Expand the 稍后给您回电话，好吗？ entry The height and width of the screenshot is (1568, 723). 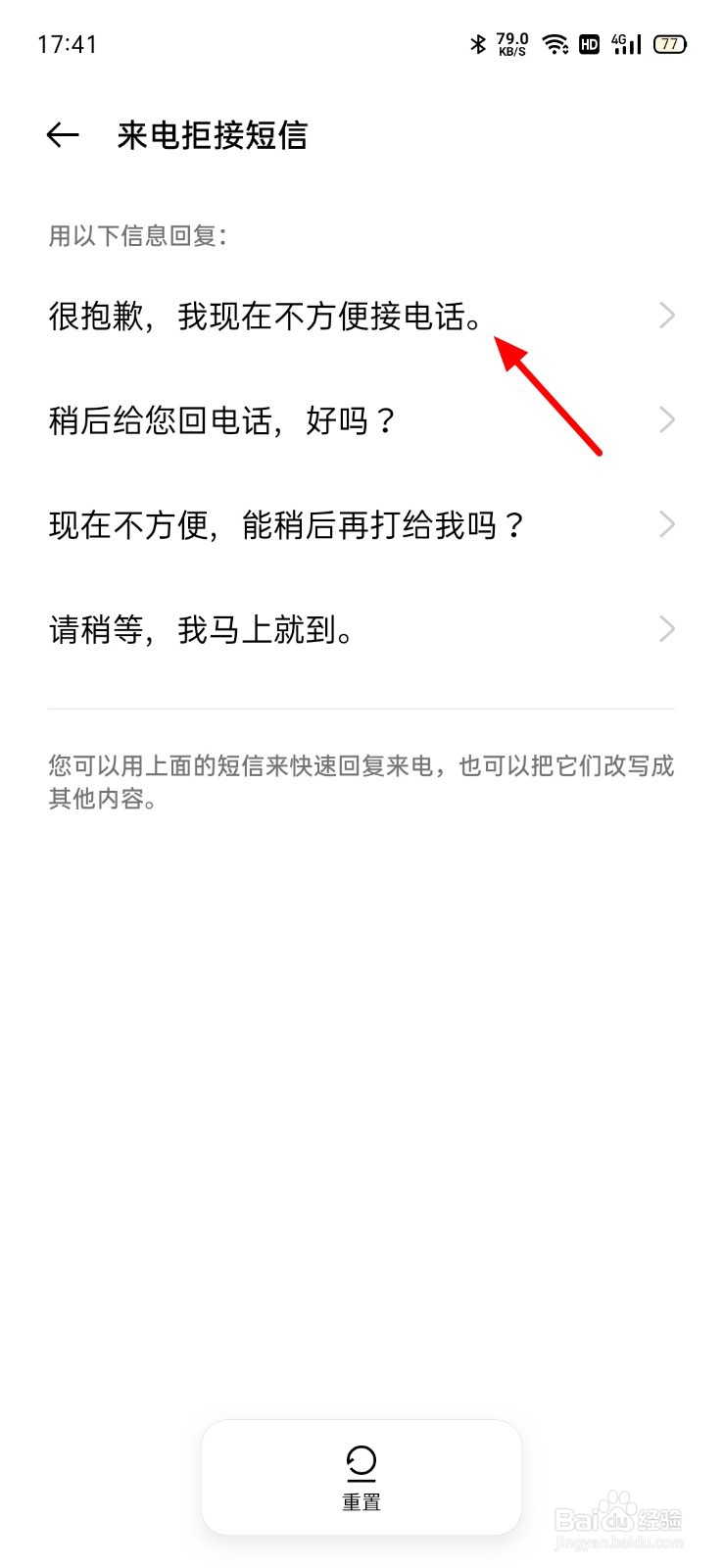[668, 419]
